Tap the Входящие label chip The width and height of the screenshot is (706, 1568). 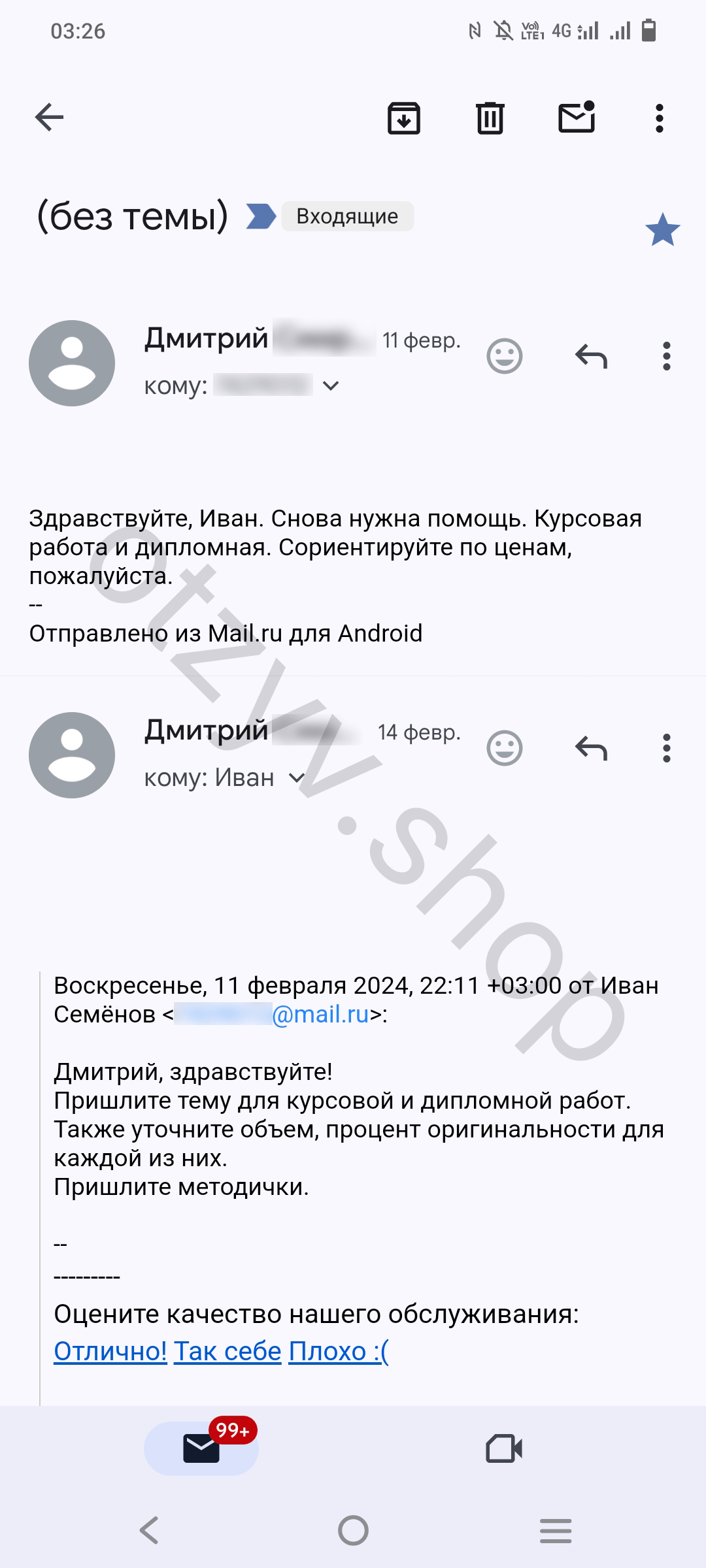coord(347,216)
